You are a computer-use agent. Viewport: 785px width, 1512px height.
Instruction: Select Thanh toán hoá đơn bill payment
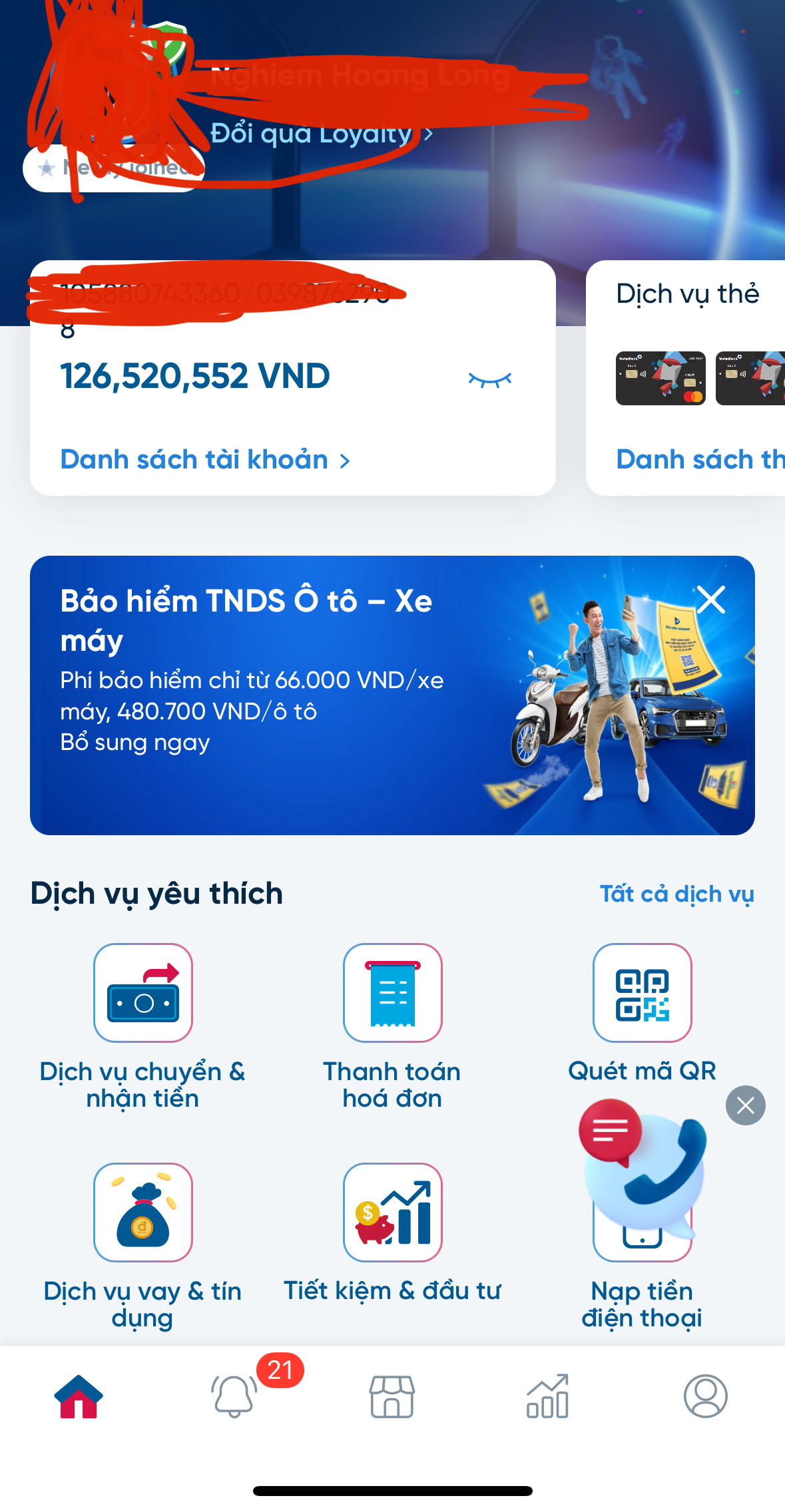tap(392, 993)
